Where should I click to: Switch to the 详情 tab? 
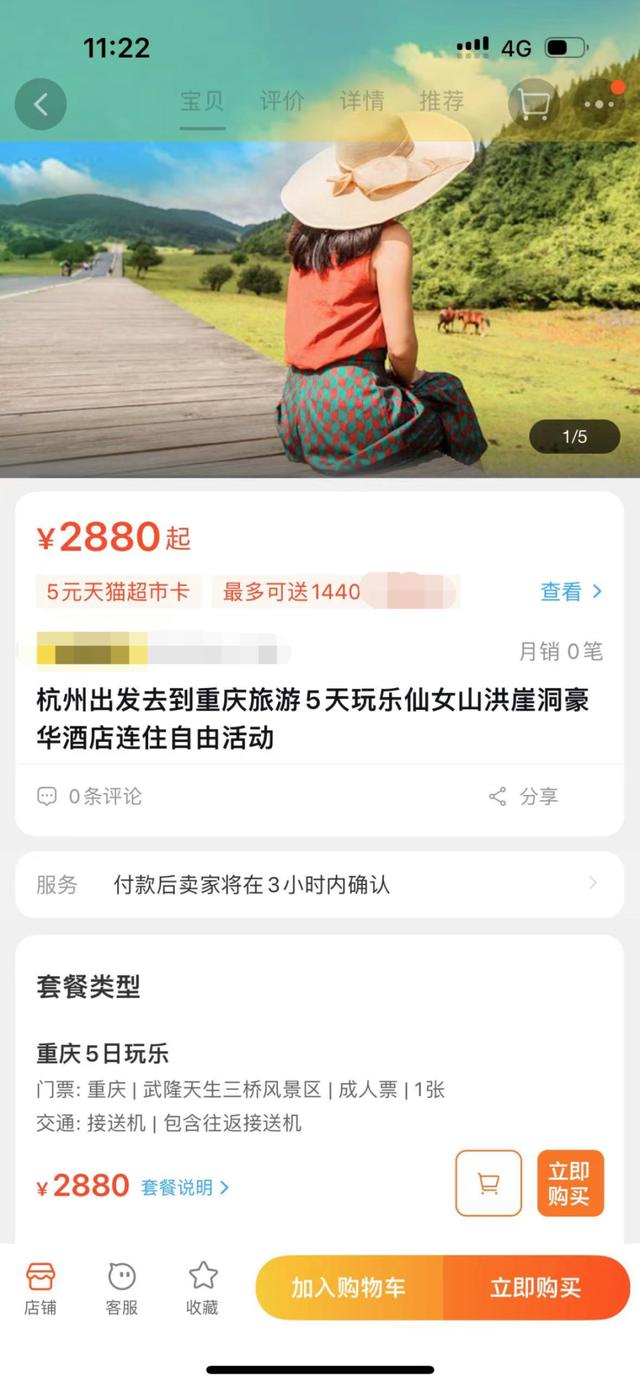click(x=361, y=101)
